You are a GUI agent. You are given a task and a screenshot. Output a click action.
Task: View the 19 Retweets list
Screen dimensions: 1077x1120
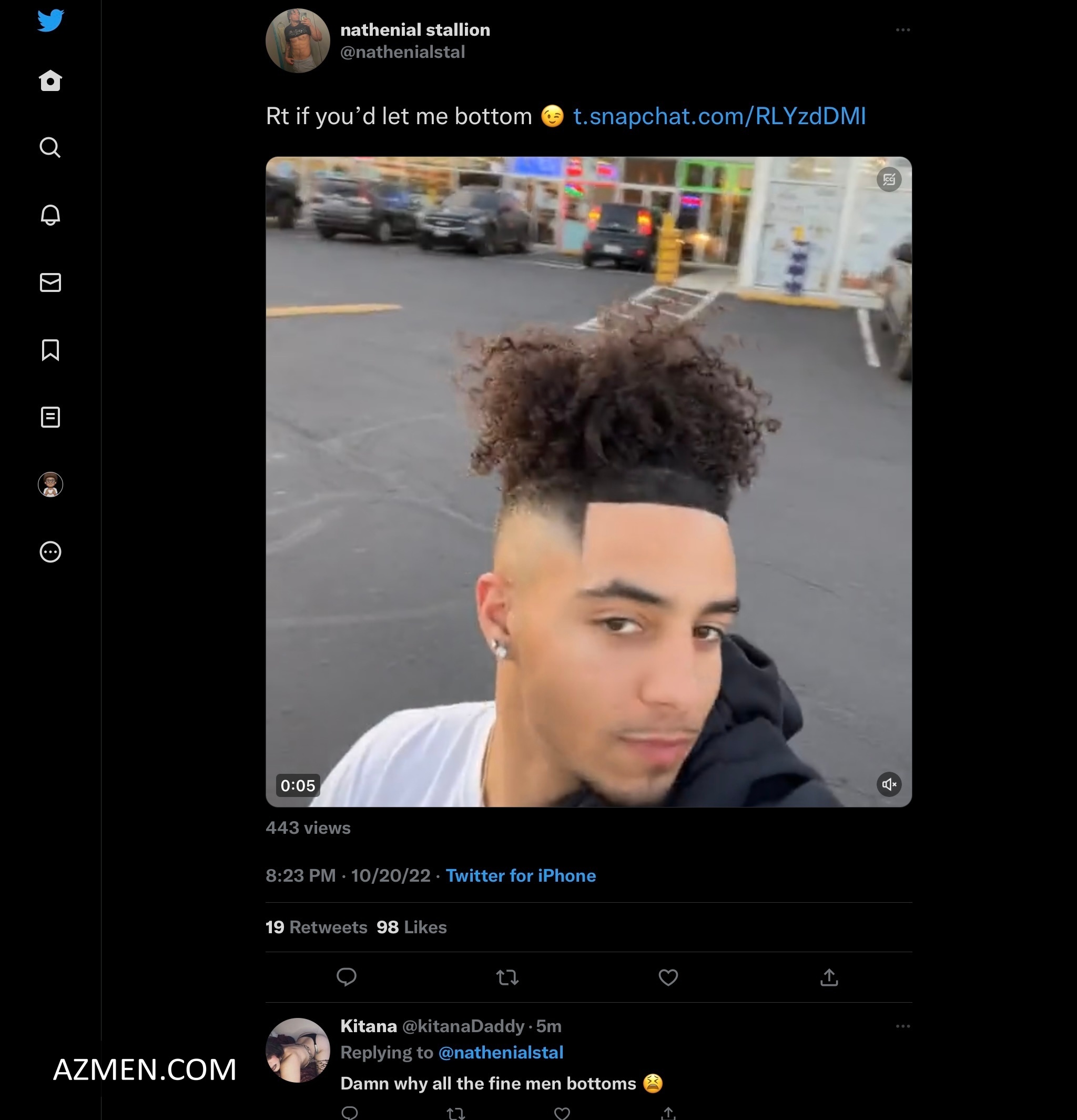click(x=317, y=927)
